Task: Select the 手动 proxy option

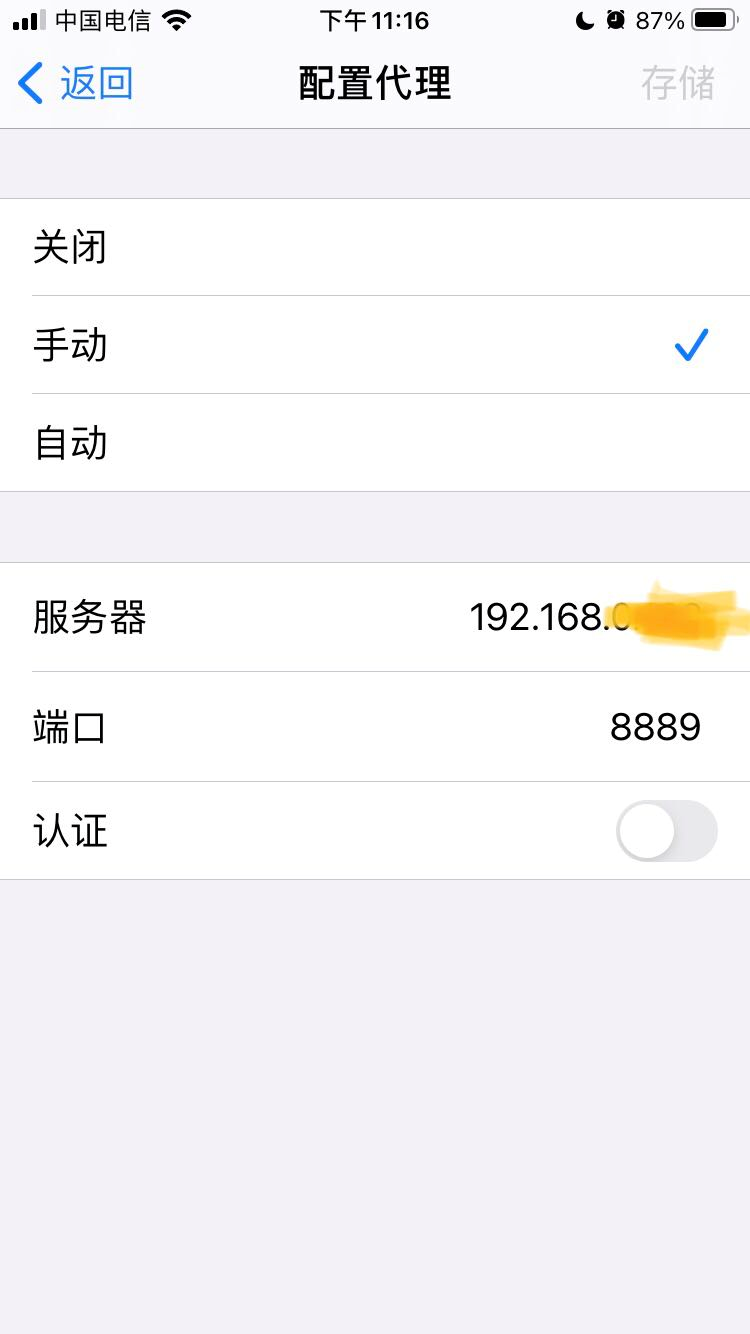Action: pos(375,345)
